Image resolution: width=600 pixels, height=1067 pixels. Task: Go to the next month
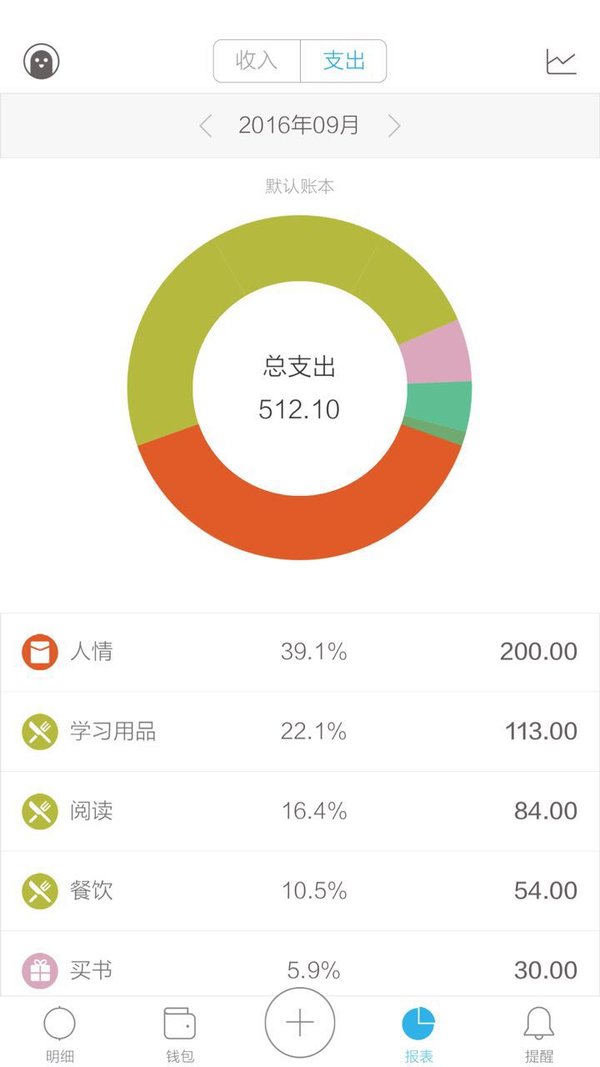click(x=394, y=126)
